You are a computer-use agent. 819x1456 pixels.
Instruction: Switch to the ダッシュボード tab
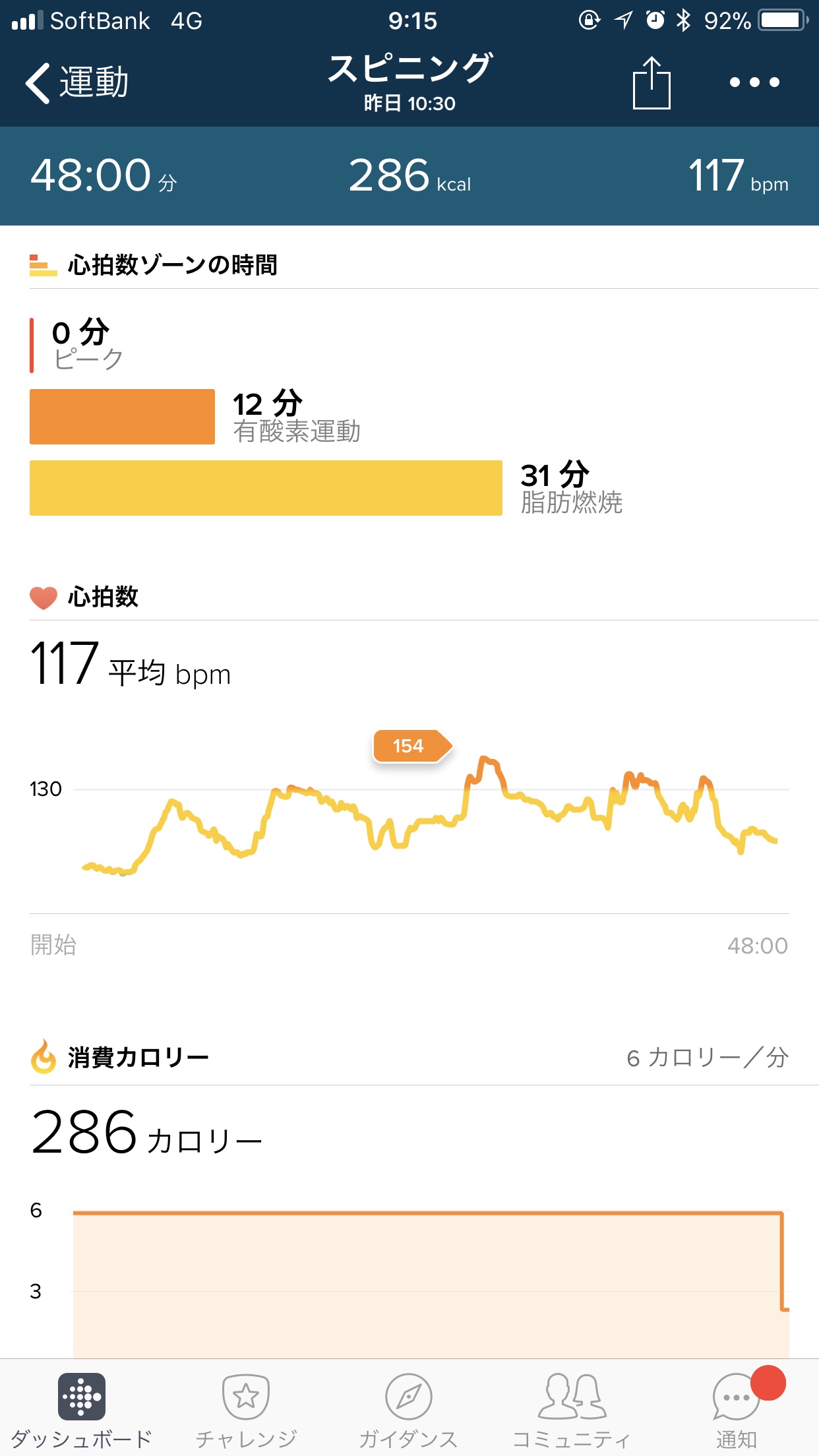pyautogui.click(x=82, y=1409)
